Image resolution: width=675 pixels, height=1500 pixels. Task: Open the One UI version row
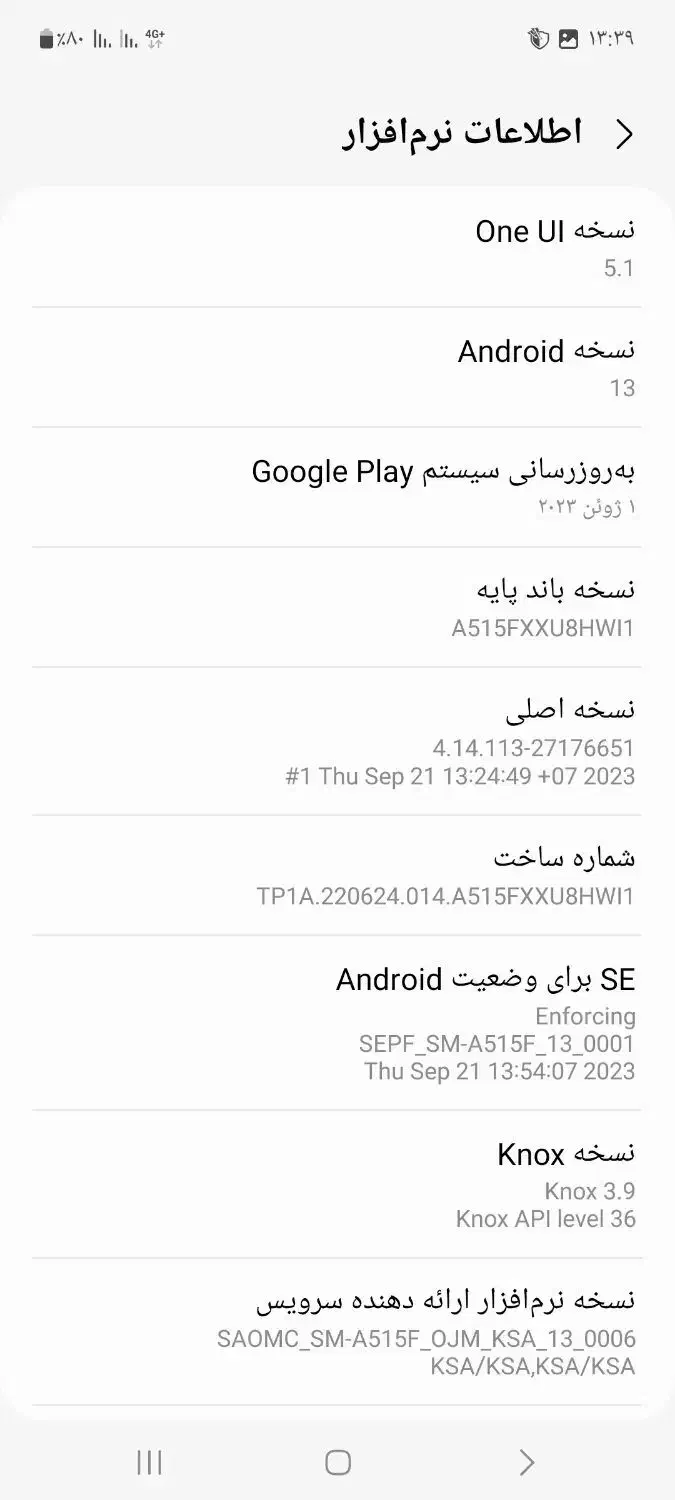337,248
